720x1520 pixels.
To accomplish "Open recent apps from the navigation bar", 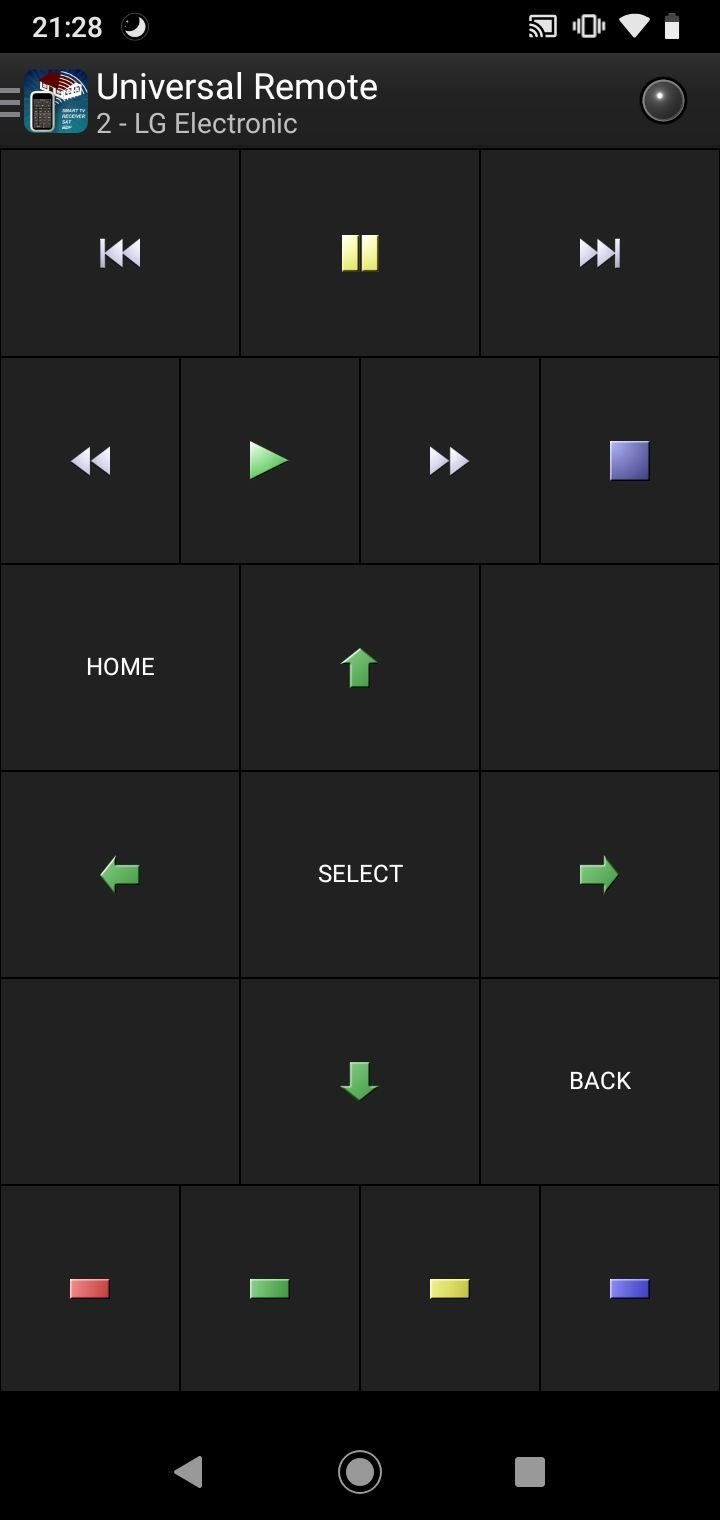I will tap(530, 1471).
